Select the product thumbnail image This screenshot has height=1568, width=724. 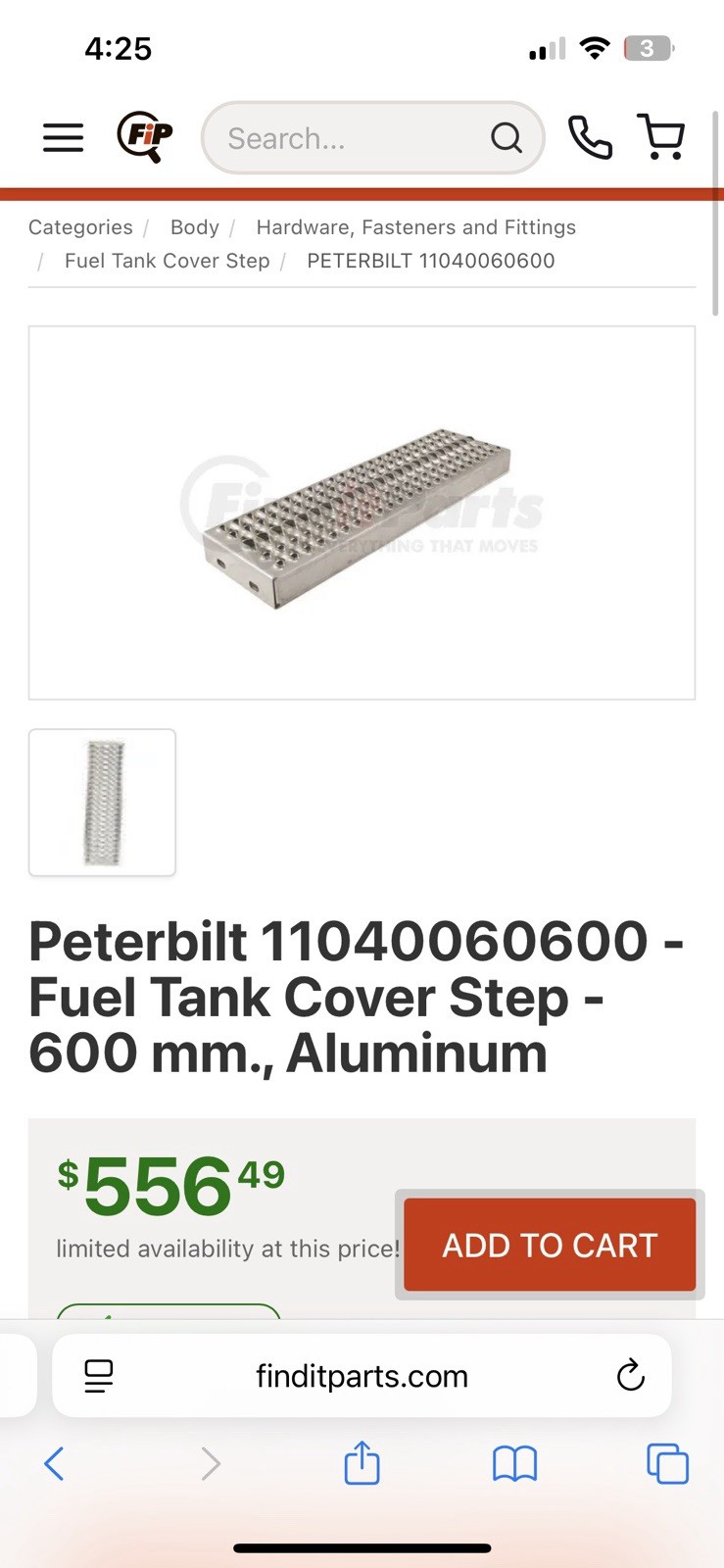(102, 802)
